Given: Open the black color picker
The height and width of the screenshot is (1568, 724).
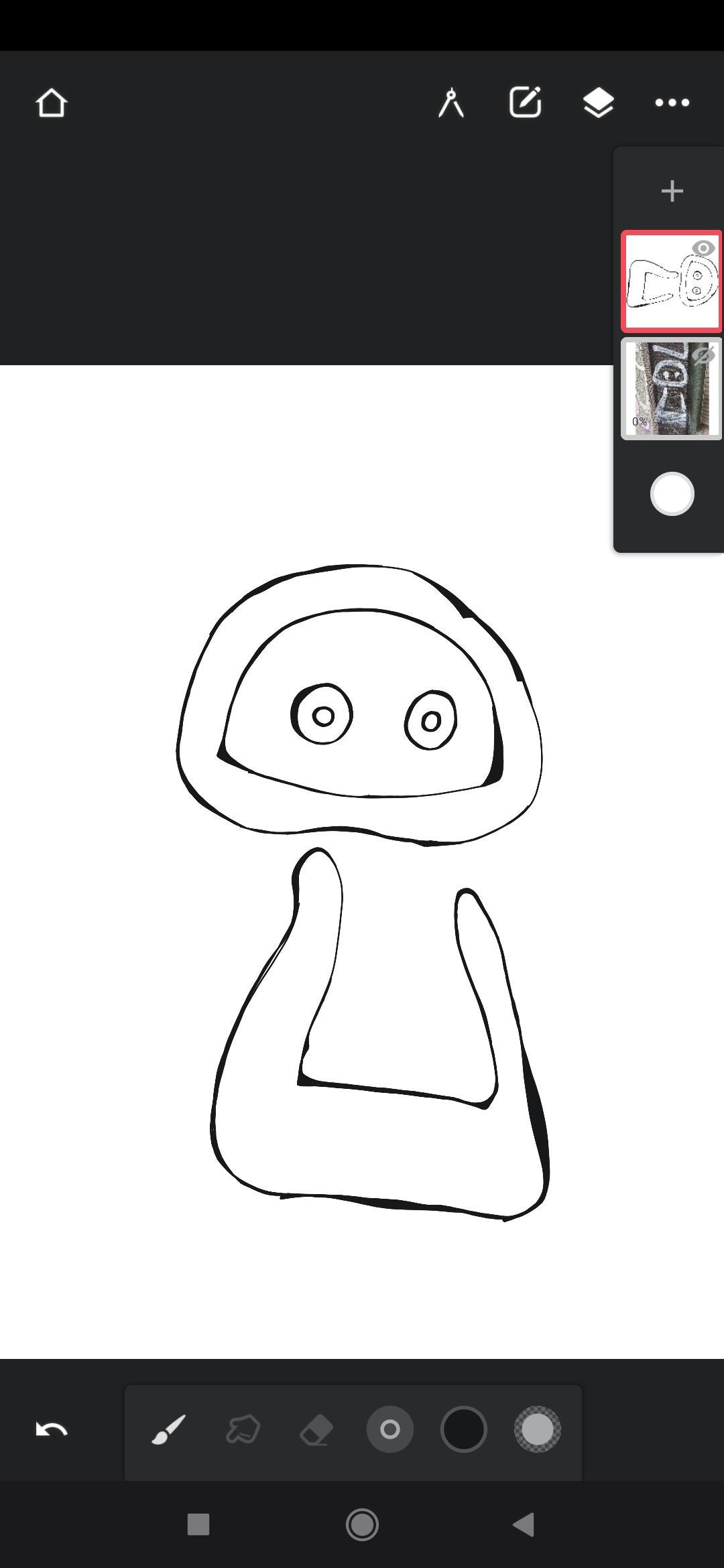Looking at the screenshot, I should click(x=463, y=1429).
